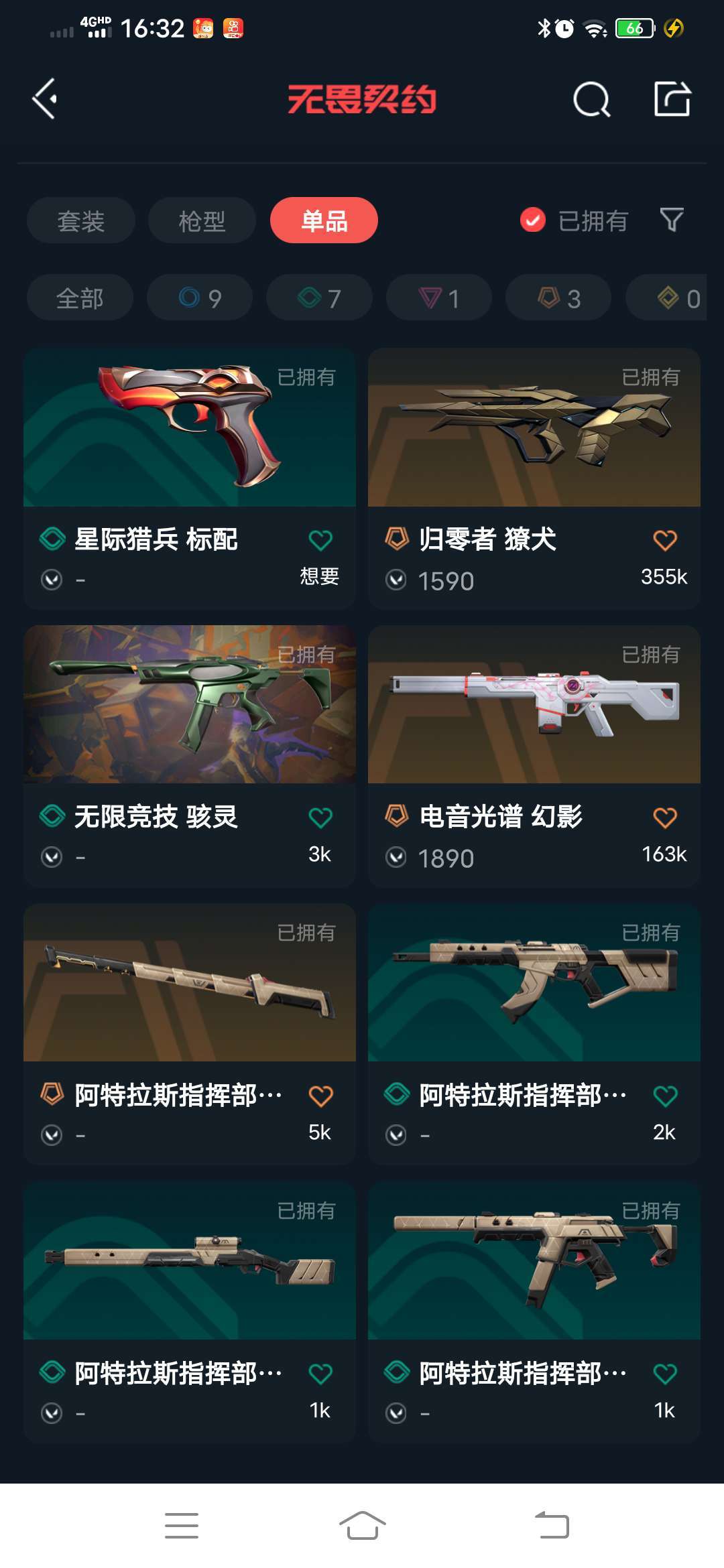Image resolution: width=724 pixels, height=1568 pixels.
Task: Filter by the blue circle chip showing 9
Action: (200, 298)
